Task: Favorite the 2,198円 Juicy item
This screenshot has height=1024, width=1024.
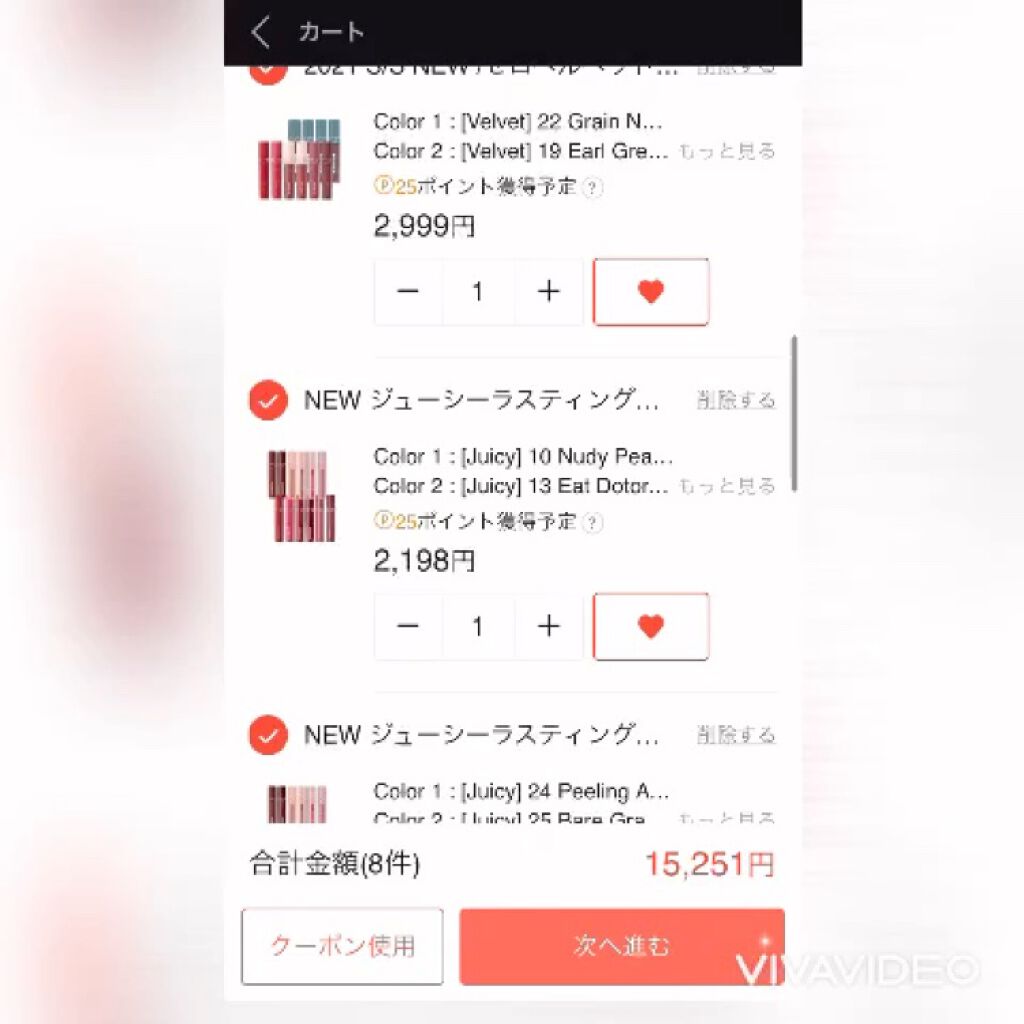Action: (x=651, y=627)
